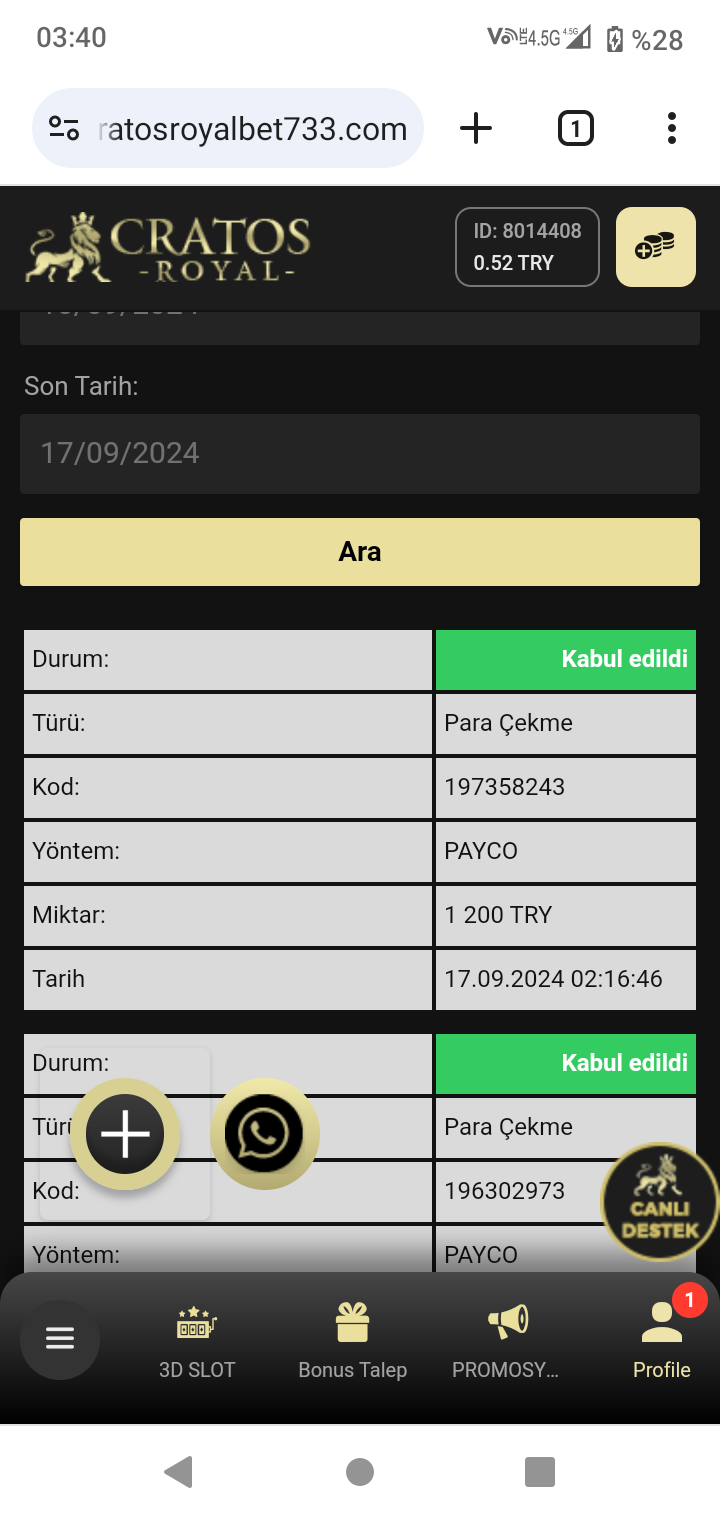Pick the Son Tarih date field

point(360,454)
